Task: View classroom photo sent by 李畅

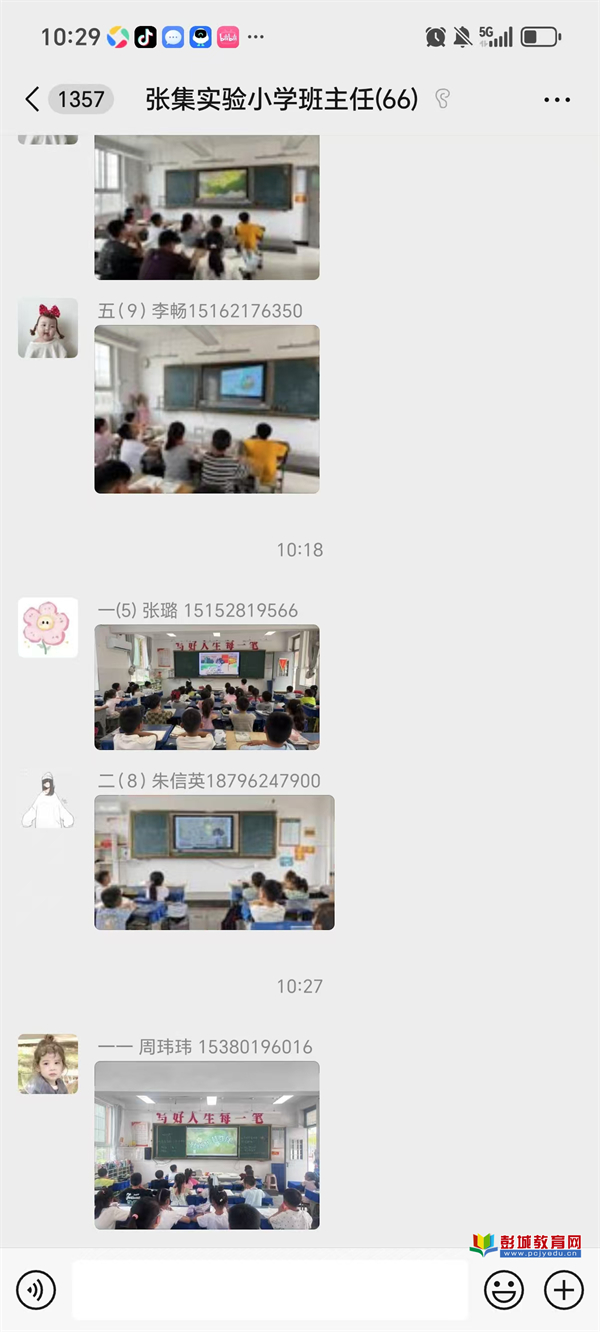Action: coord(207,409)
